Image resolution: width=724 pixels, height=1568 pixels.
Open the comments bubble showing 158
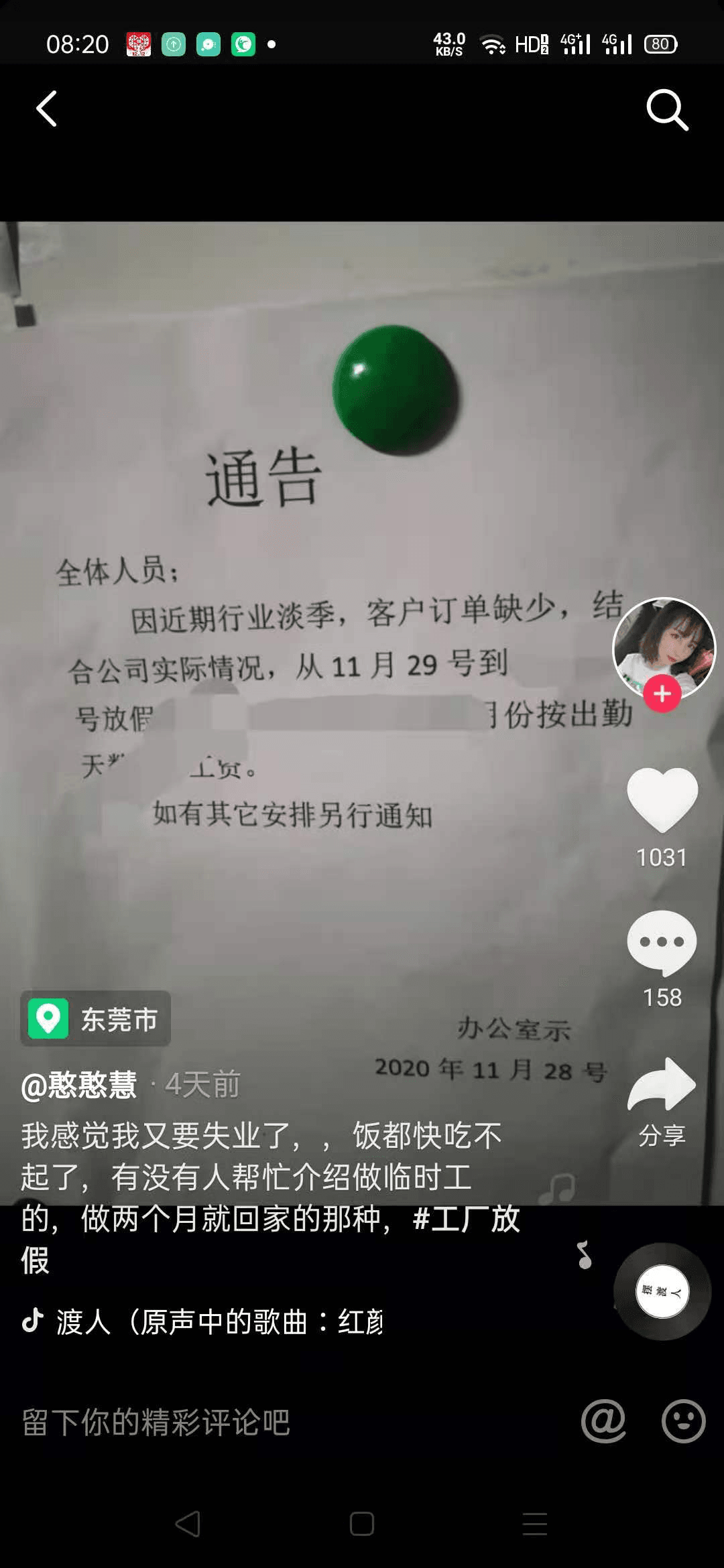662,942
